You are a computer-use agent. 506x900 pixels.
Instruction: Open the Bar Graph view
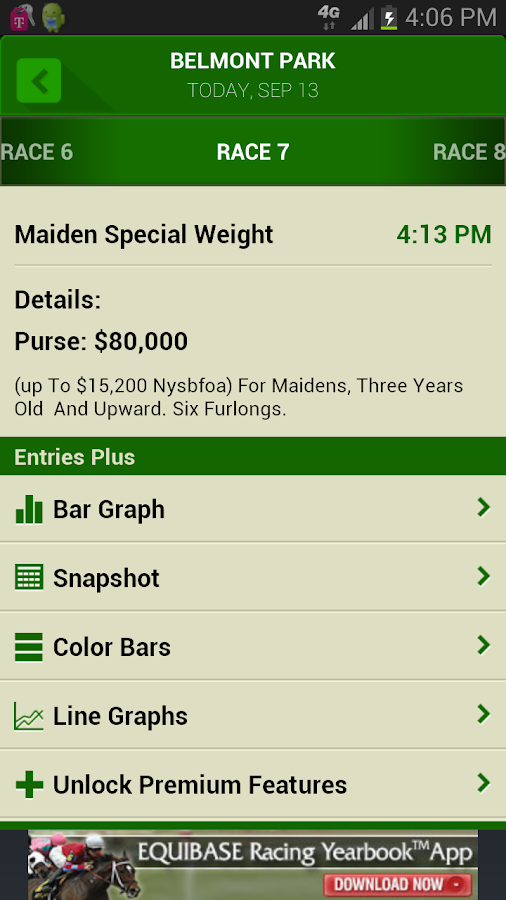pos(253,509)
